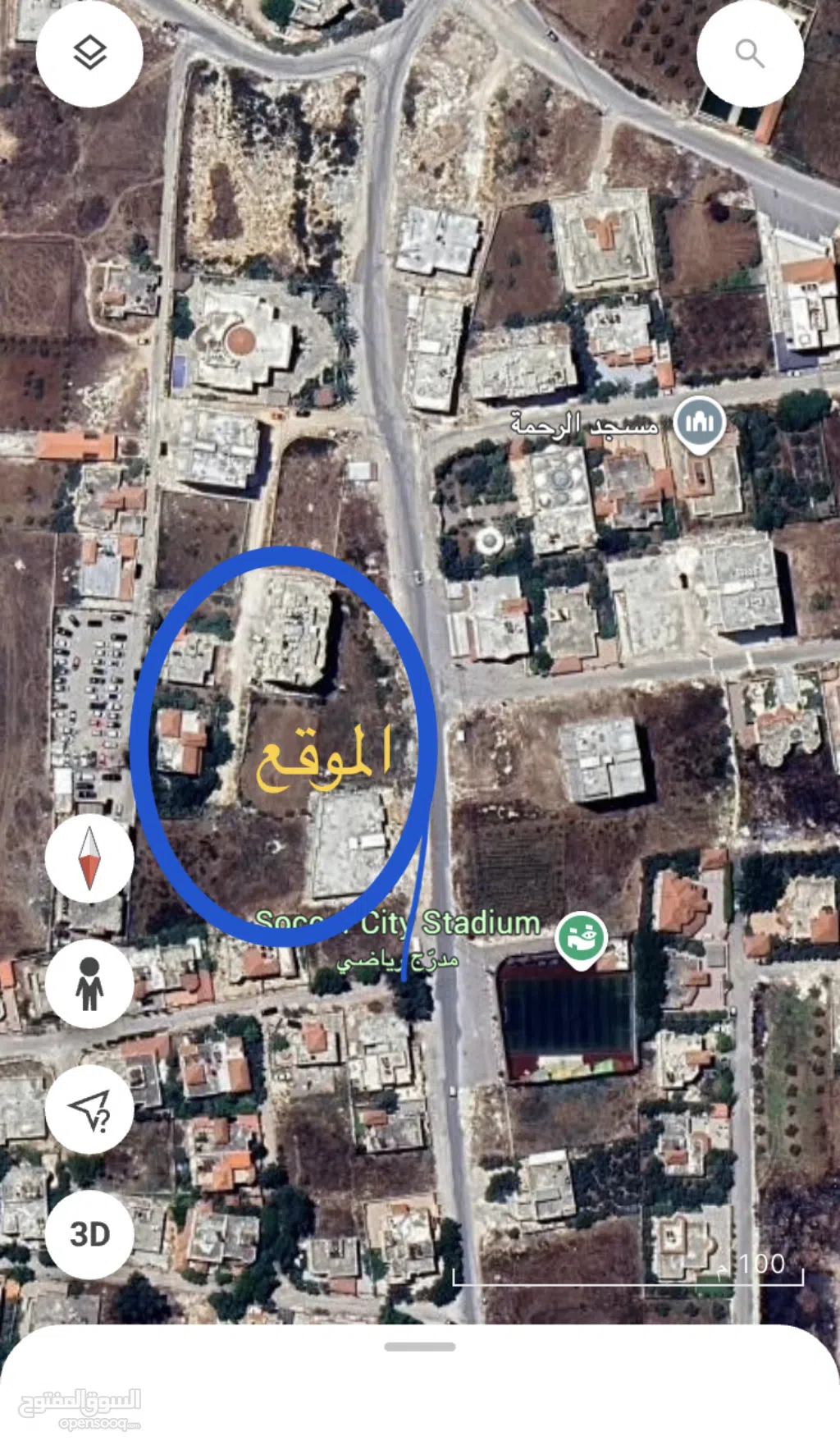Enable Street View pegman
This screenshot has height=1450, width=840.
[x=89, y=983]
